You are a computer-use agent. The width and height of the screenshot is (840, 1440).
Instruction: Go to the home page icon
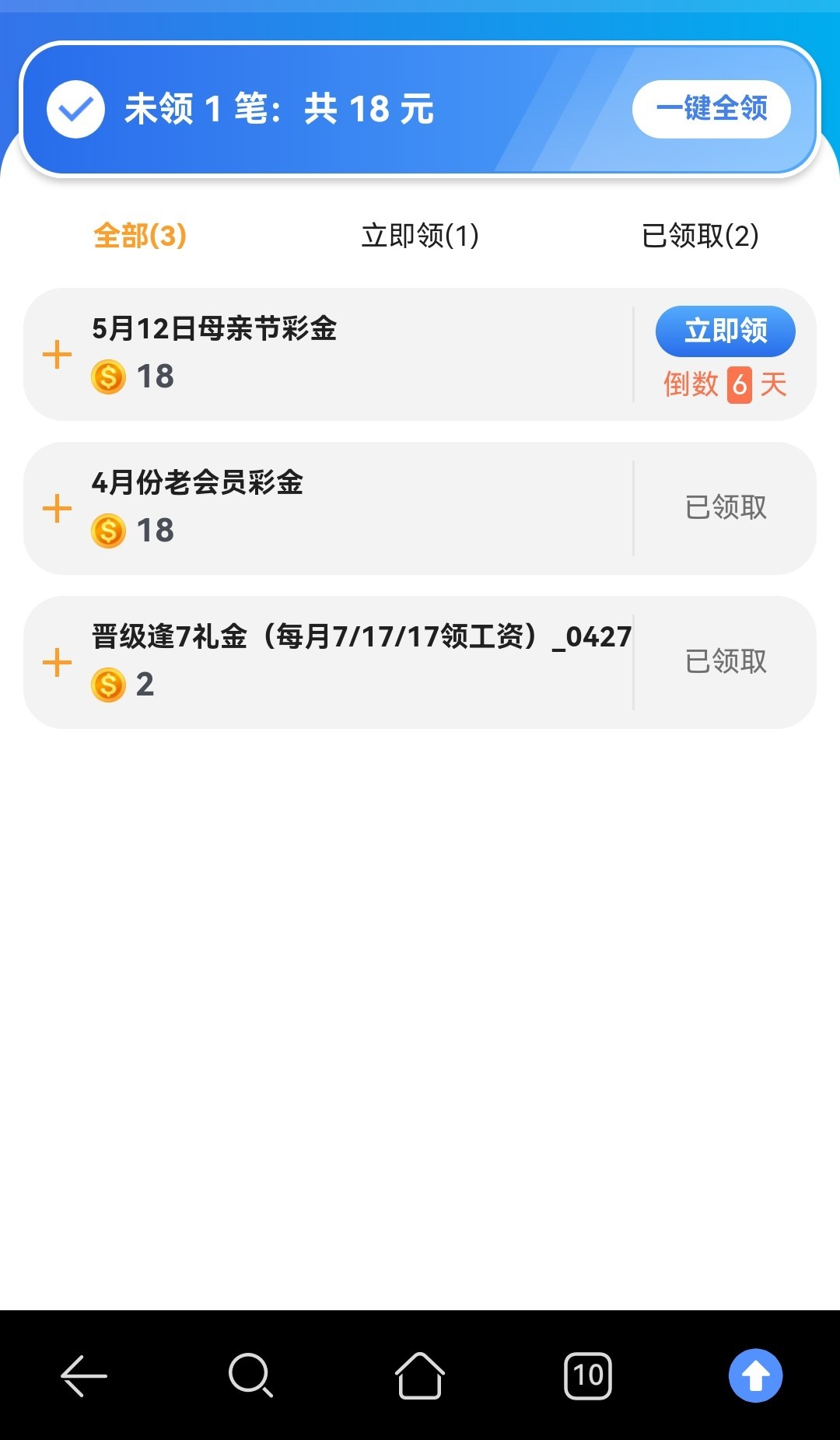click(x=420, y=1375)
